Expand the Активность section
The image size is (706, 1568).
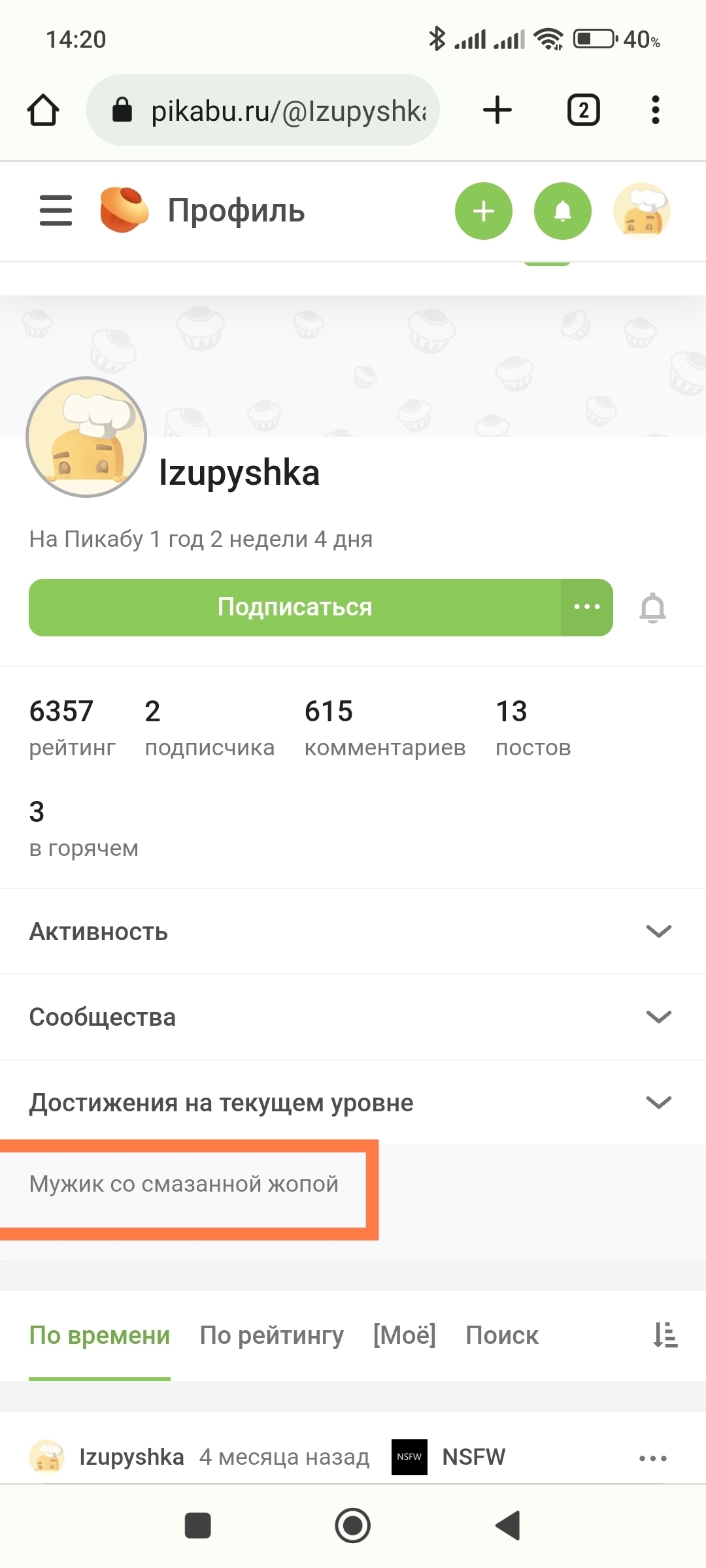click(x=658, y=932)
